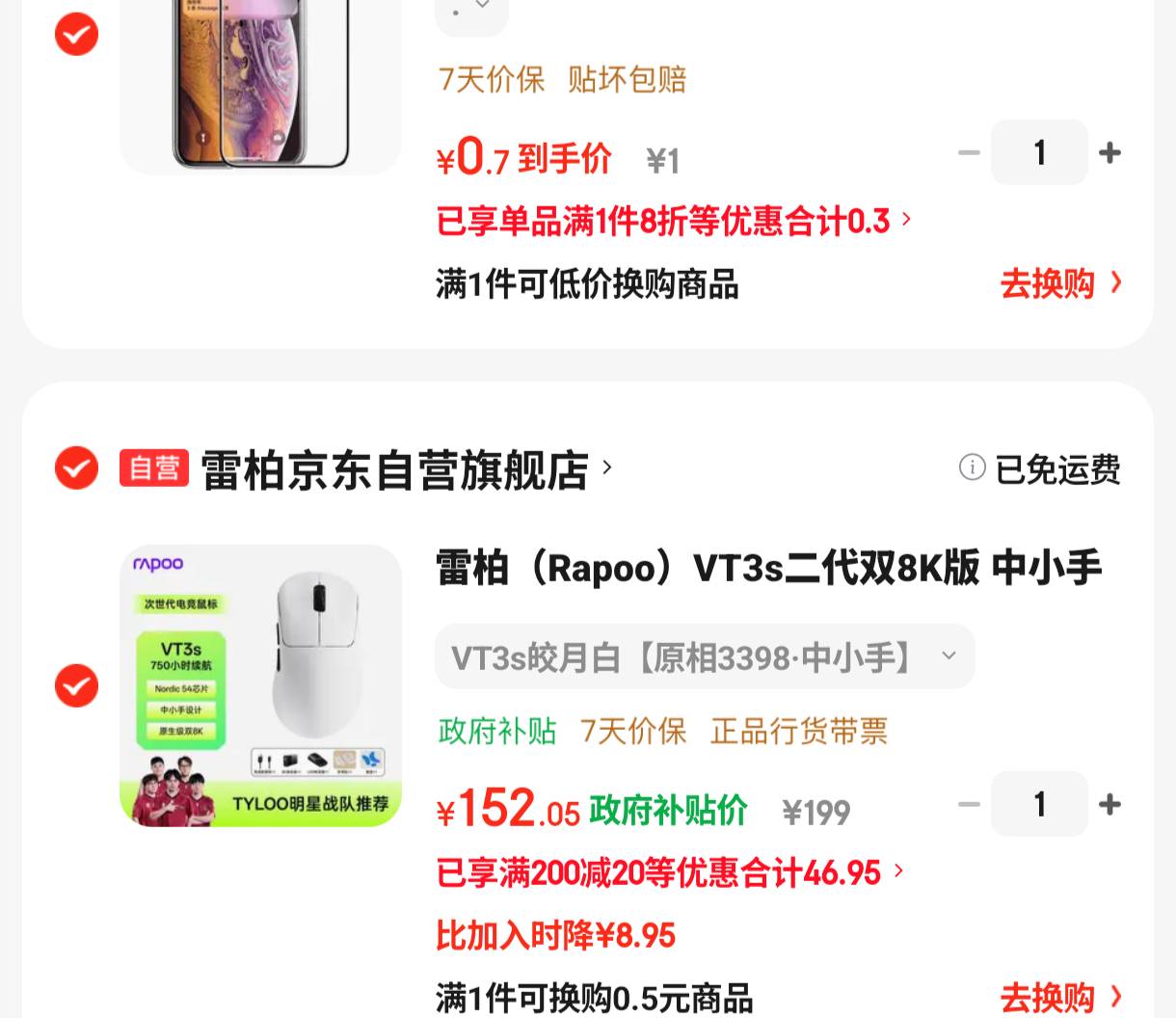Uncheck the 雷柏京东自营旗舰店 store checkbox
Screen dimensions: 1176x1018
point(76,469)
